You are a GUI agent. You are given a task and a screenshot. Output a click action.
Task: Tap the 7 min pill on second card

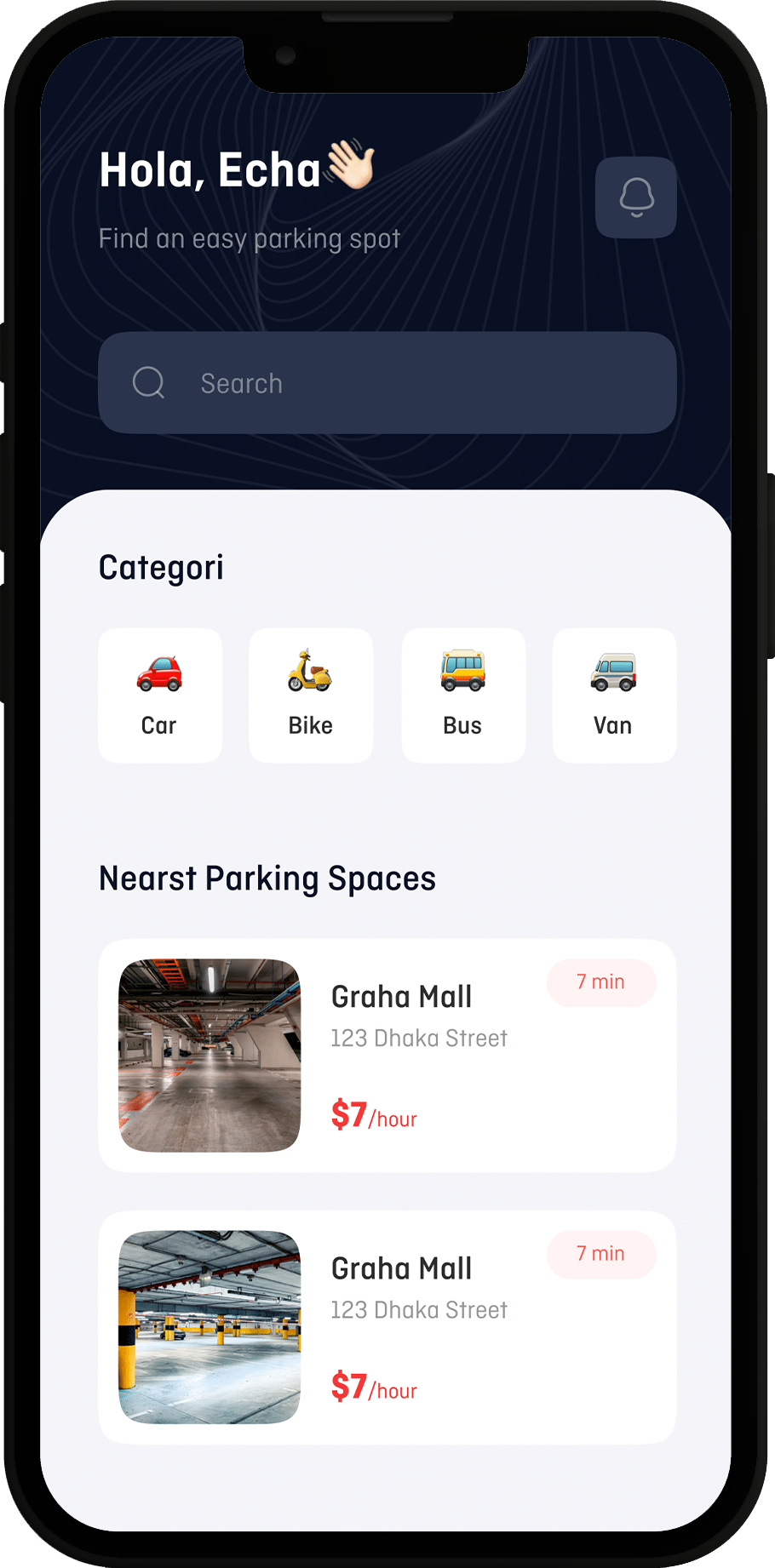(600, 1253)
